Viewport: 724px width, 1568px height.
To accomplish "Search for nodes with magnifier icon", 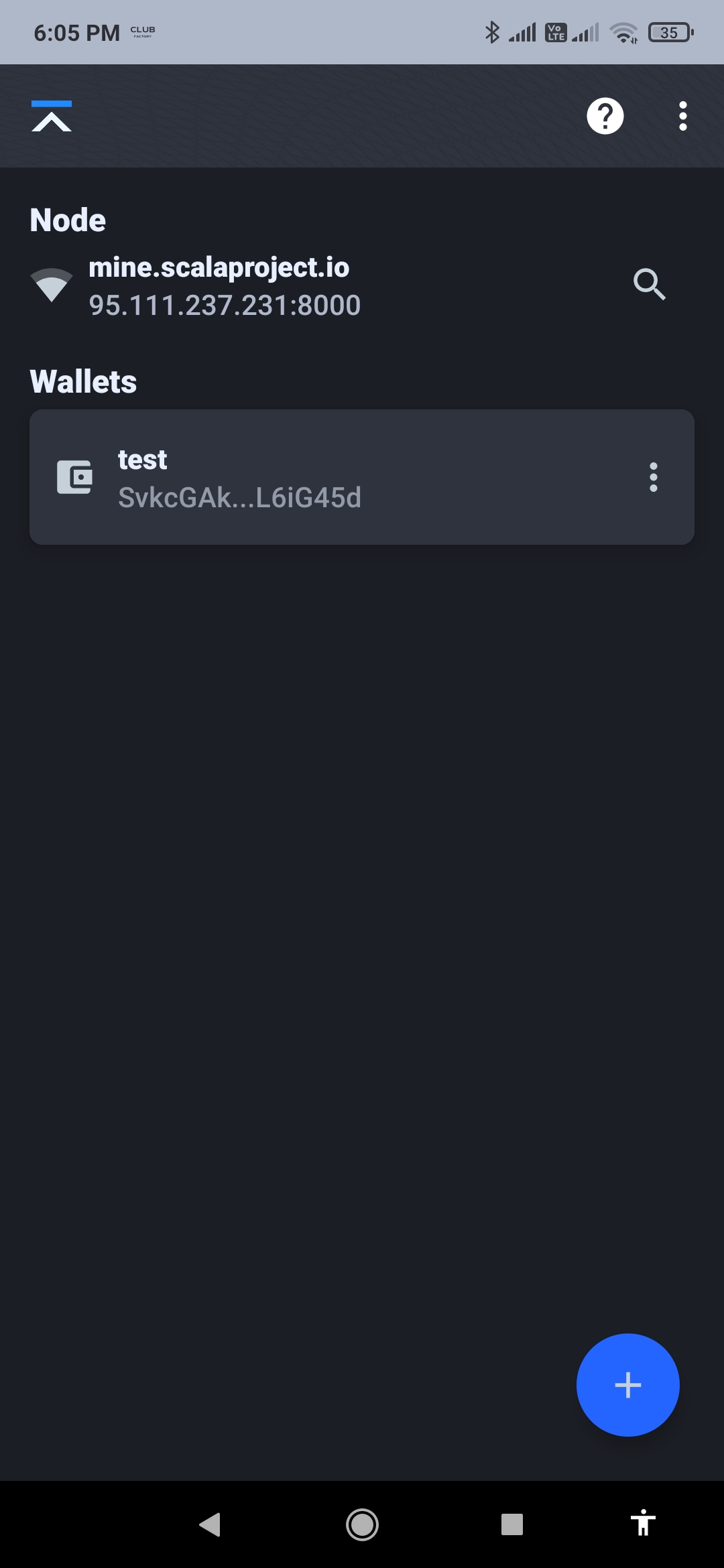I will pos(649,285).
